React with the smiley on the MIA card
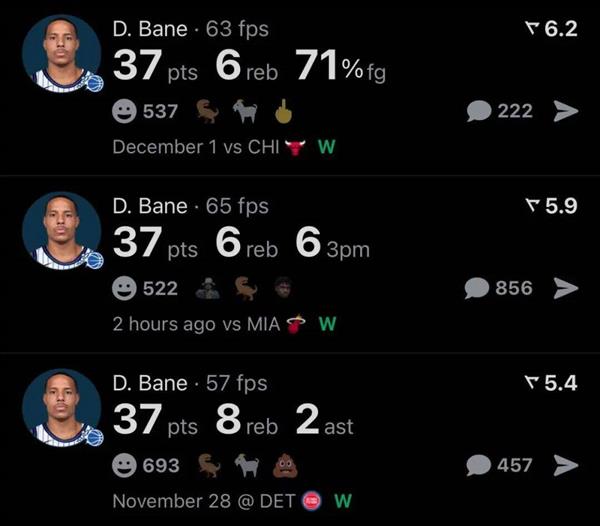Screen dimensions: 600x526 (x=125, y=289)
